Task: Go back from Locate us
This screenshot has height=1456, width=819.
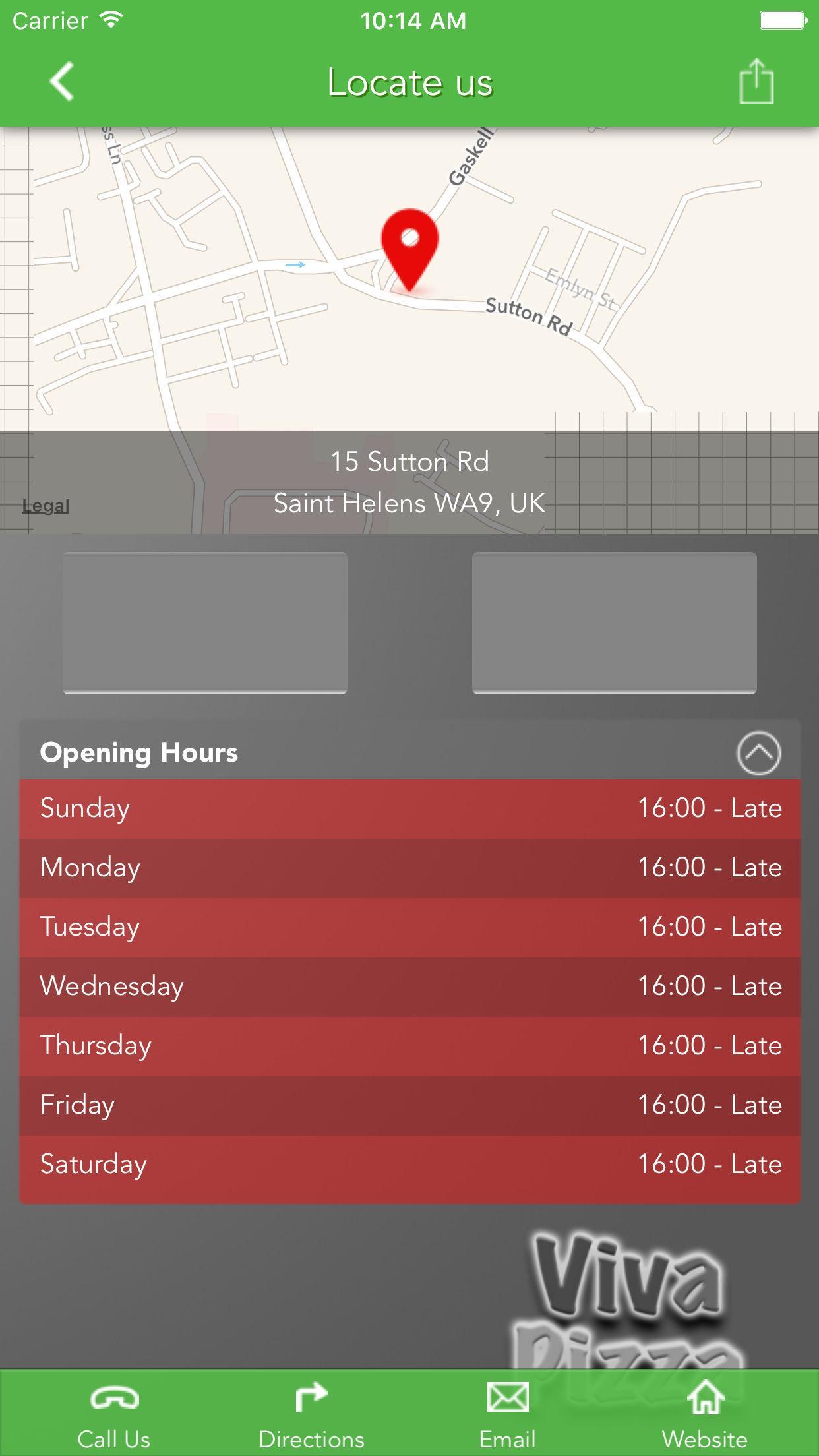Action: pyautogui.click(x=61, y=82)
